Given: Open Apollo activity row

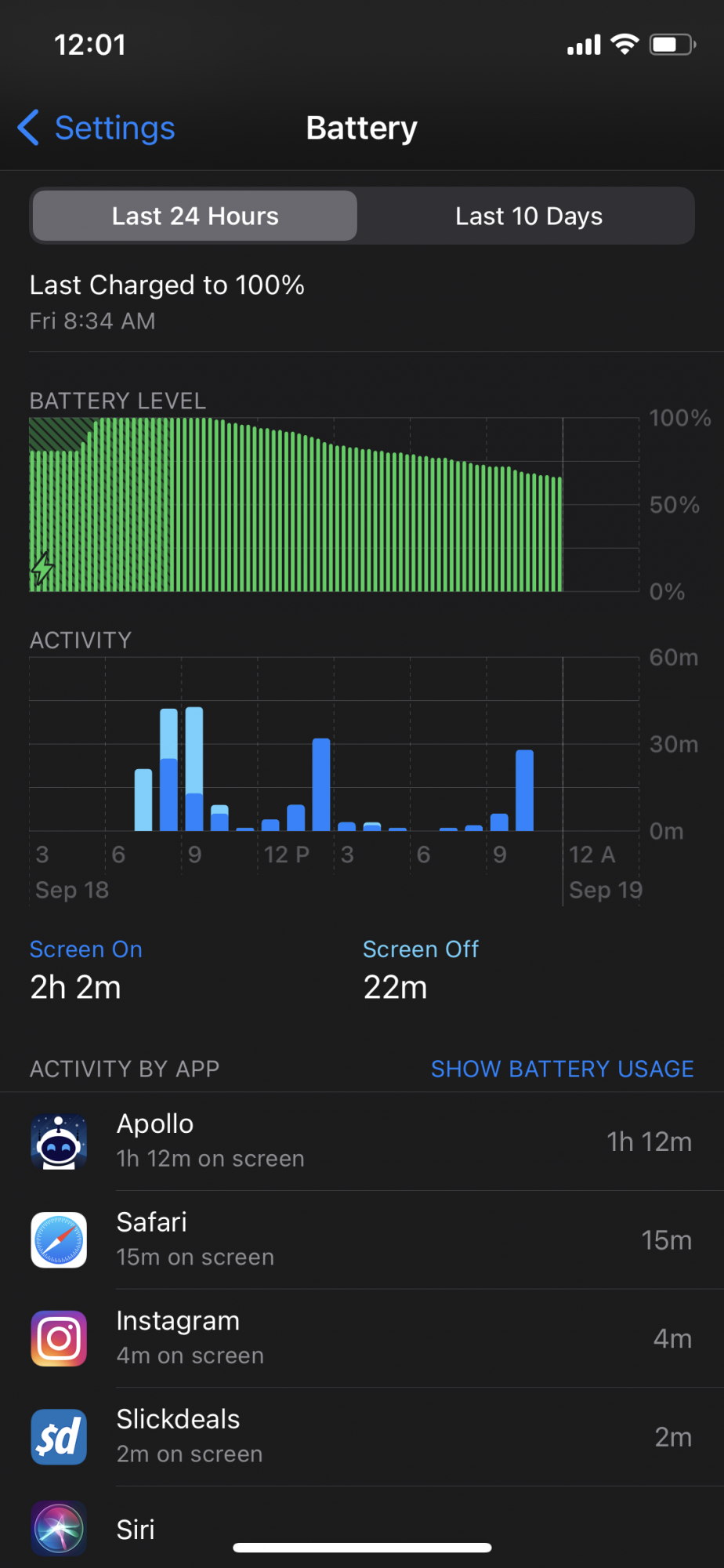Looking at the screenshot, I should pos(362,1142).
